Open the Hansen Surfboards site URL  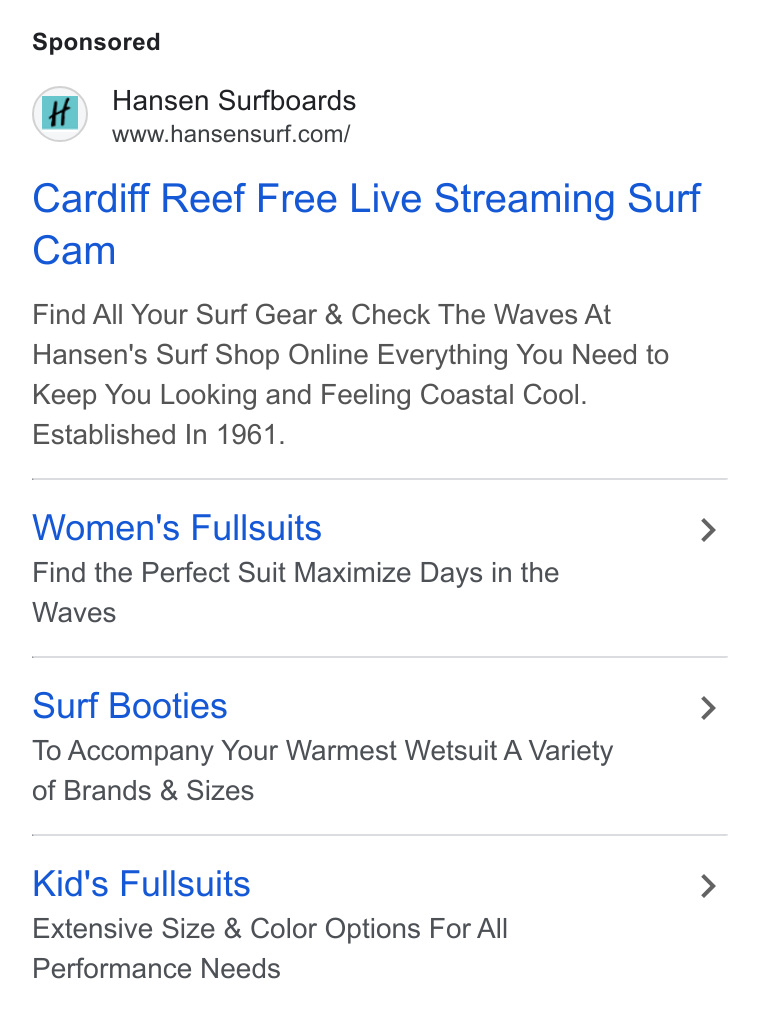pyautogui.click(x=231, y=134)
